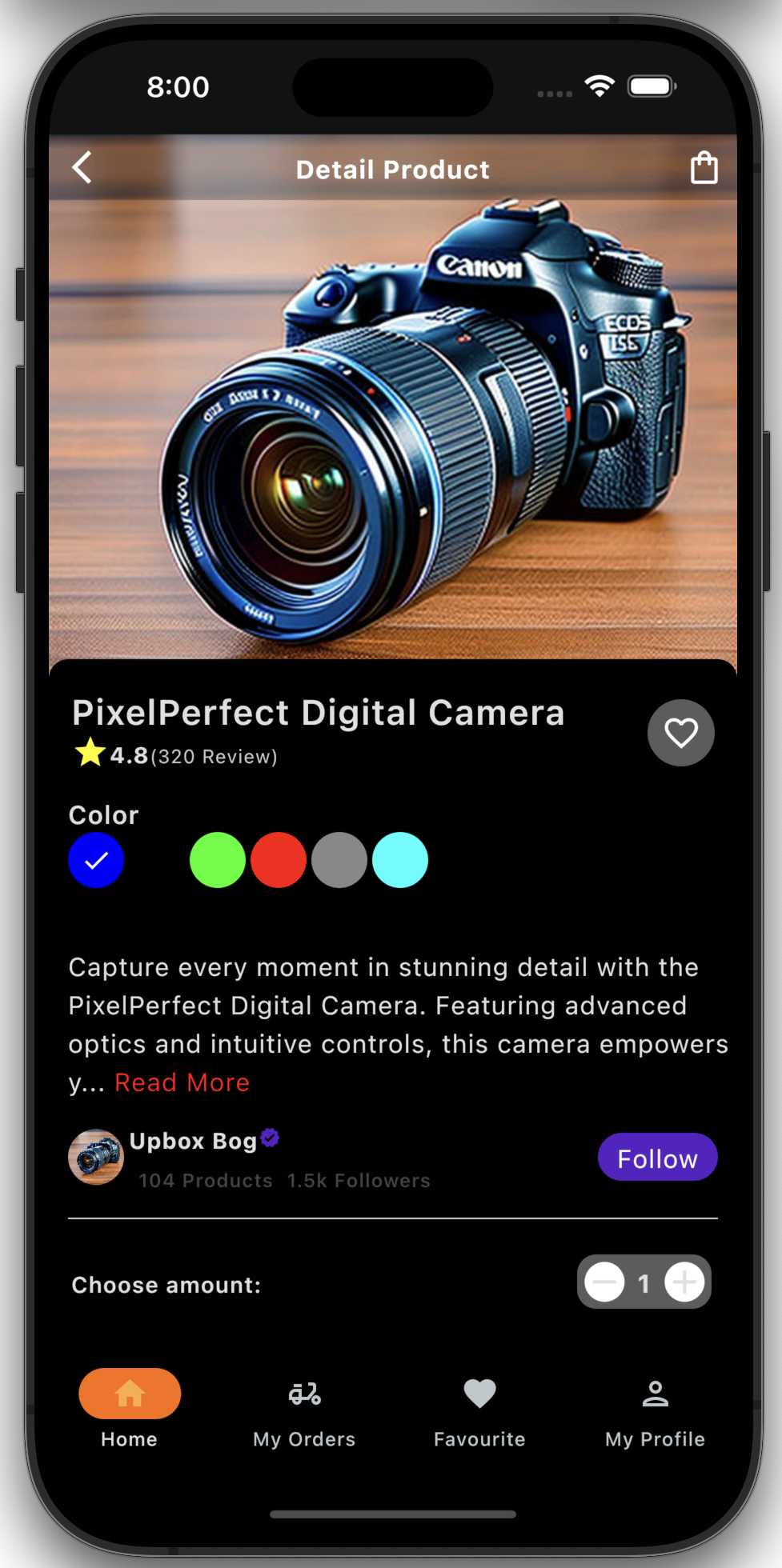
Task: Add camera to favourites with heart button
Action: tap(680, 733)
